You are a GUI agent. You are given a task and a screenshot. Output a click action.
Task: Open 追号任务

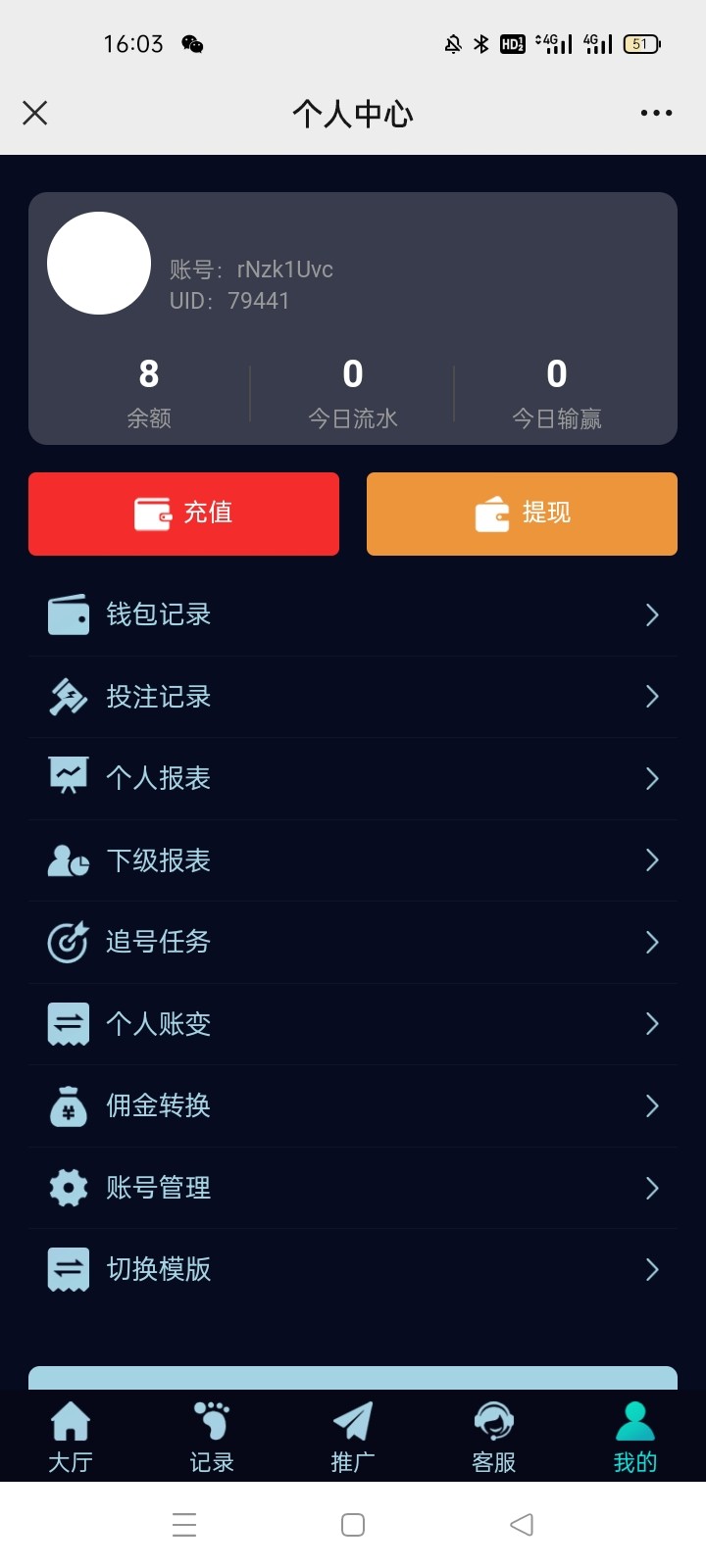(x=353, y=942)
